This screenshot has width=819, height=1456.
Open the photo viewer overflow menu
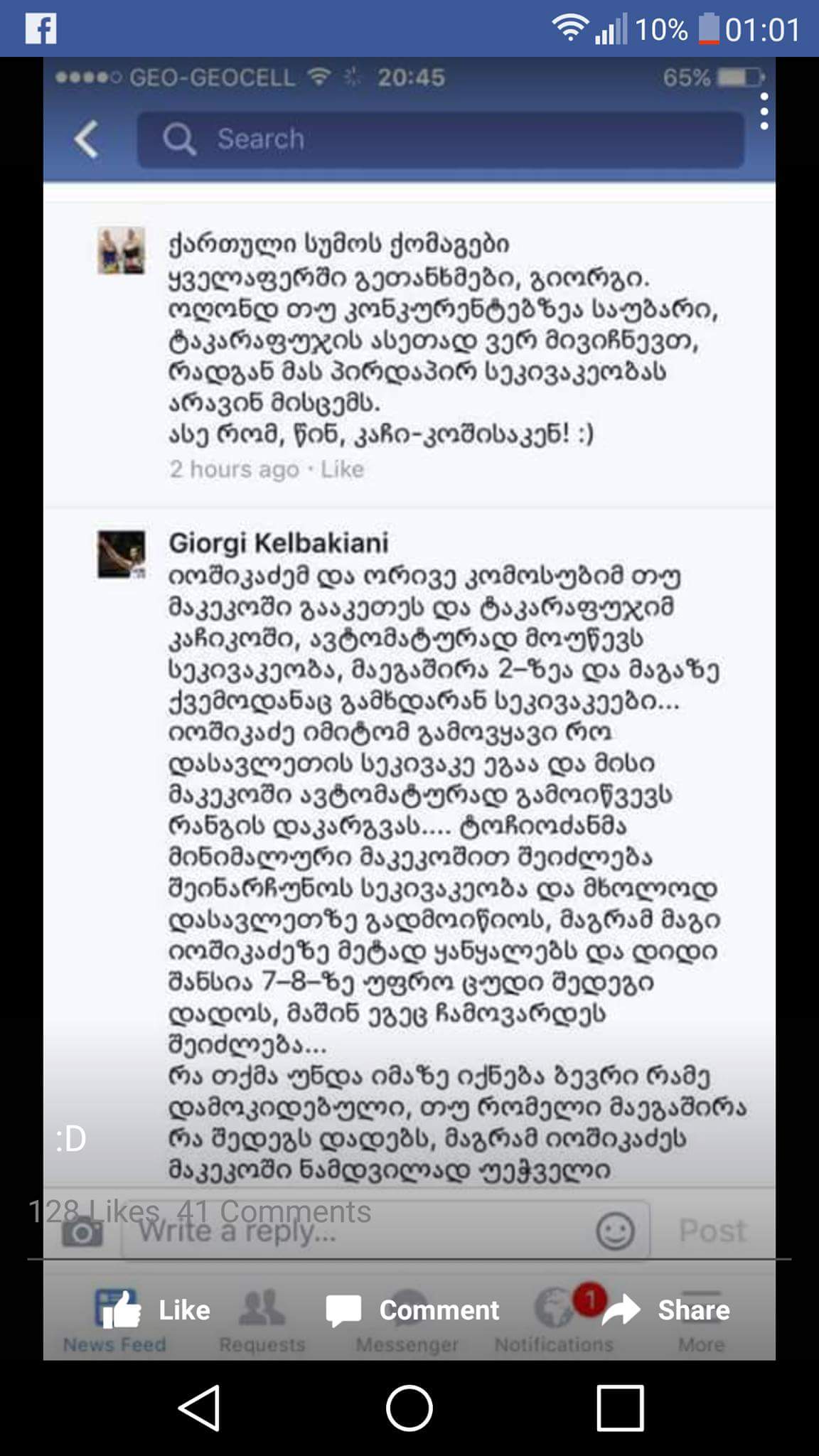(764, 112)
